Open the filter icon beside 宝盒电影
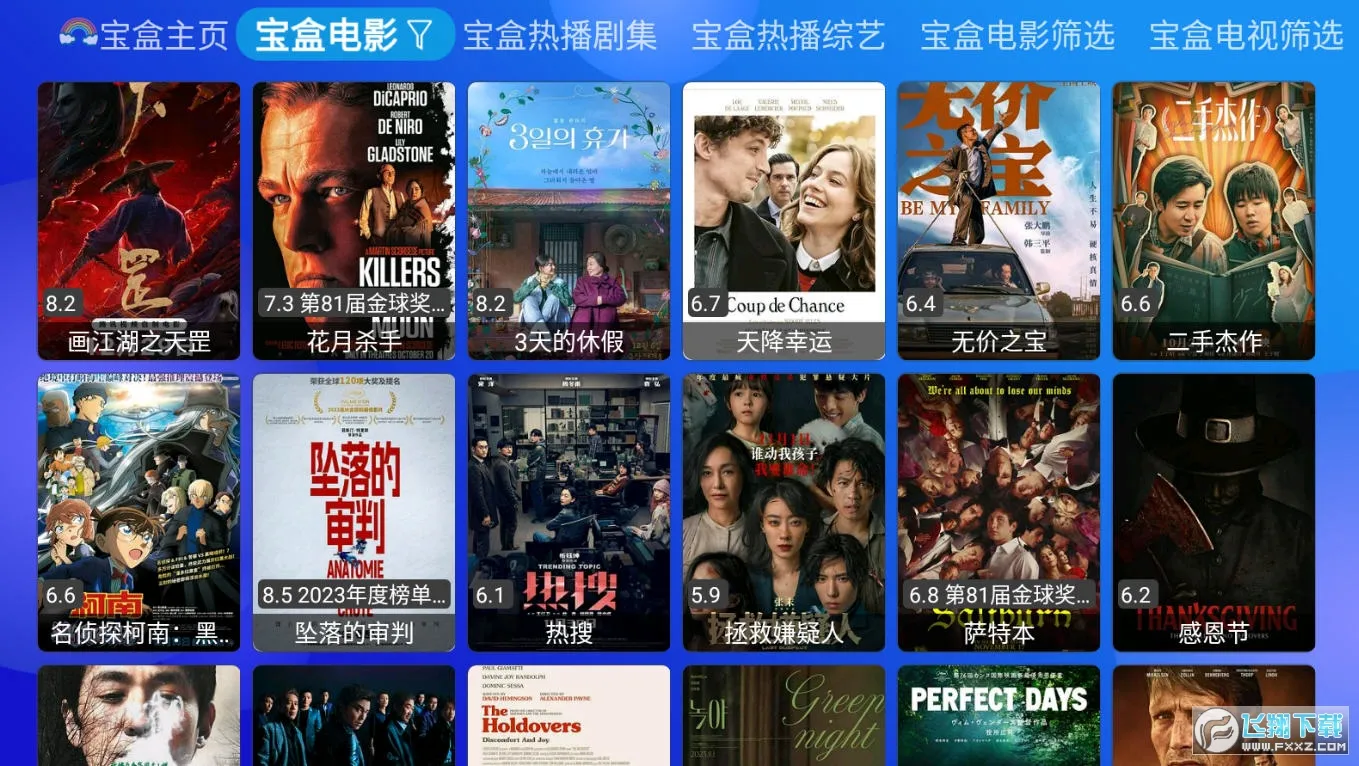The width and height of the screenshot is (1359, 766). (x=421, y=36)
